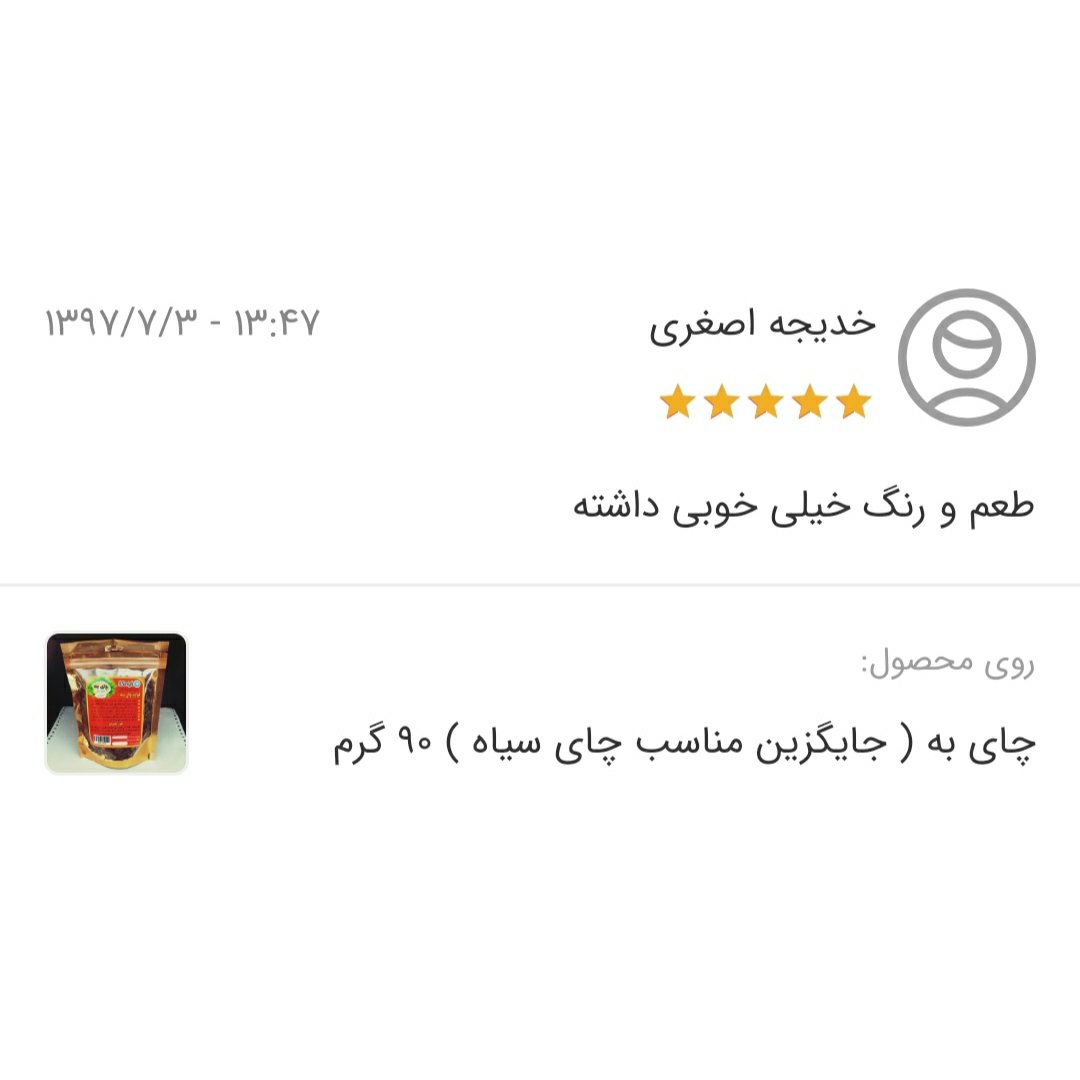Open the چای به ۹۰ گرم product
The image size is (1080, 1080).
coord(684,745)
